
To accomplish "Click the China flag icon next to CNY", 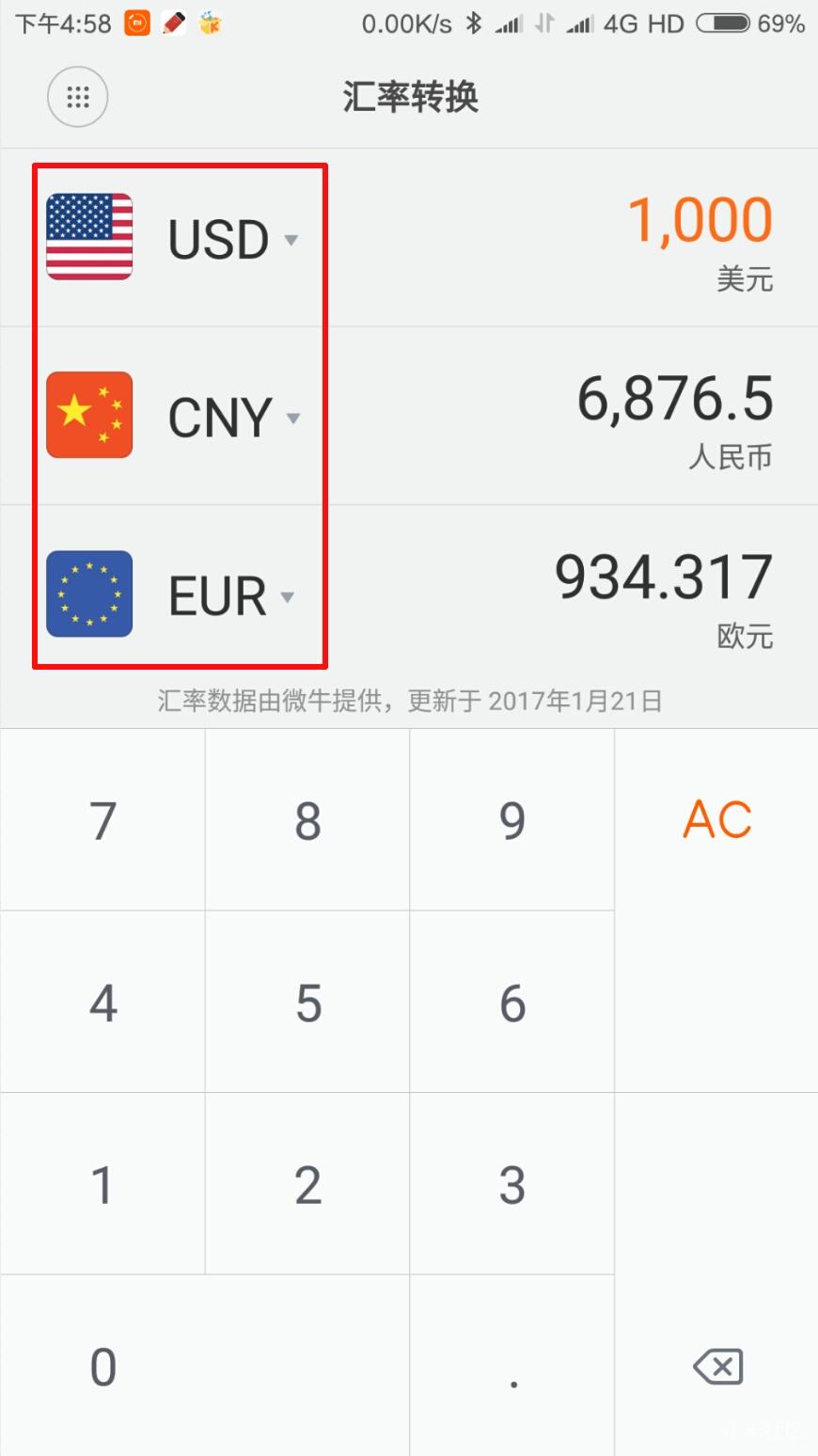I will [x=89, y=416].
